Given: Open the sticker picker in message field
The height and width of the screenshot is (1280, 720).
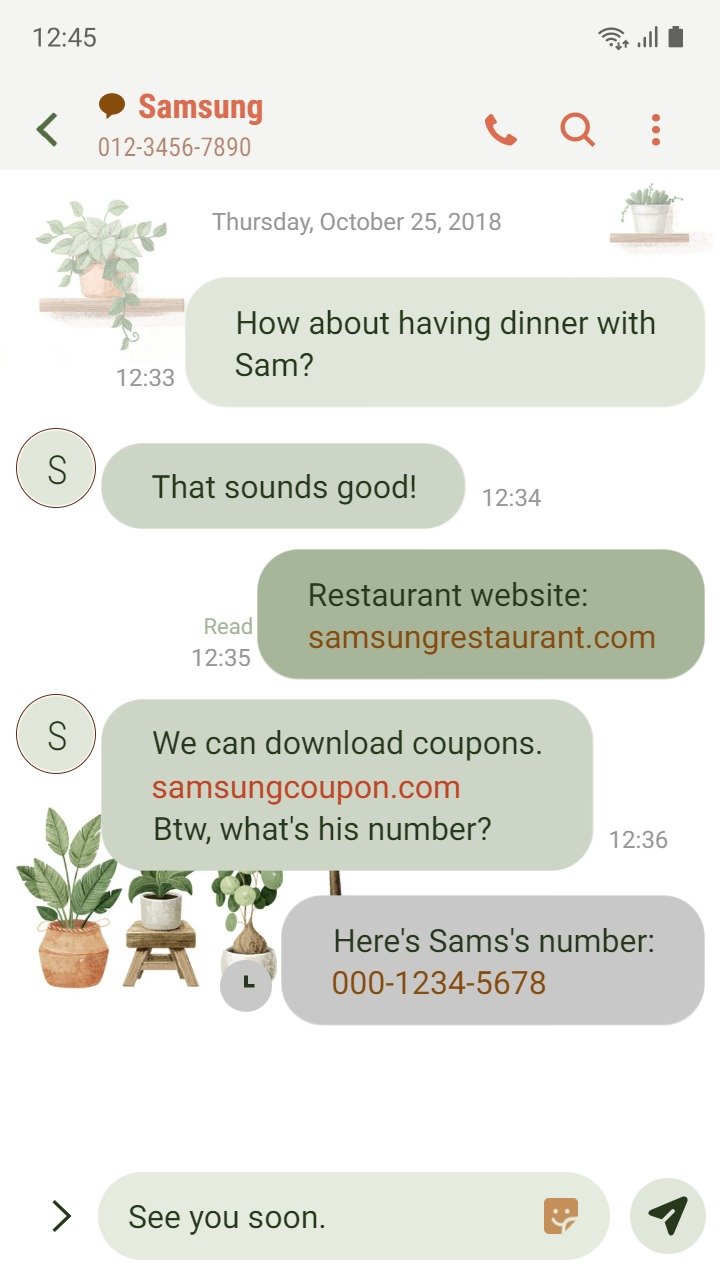Looking at the screenshot, I should pos(561,1216).
